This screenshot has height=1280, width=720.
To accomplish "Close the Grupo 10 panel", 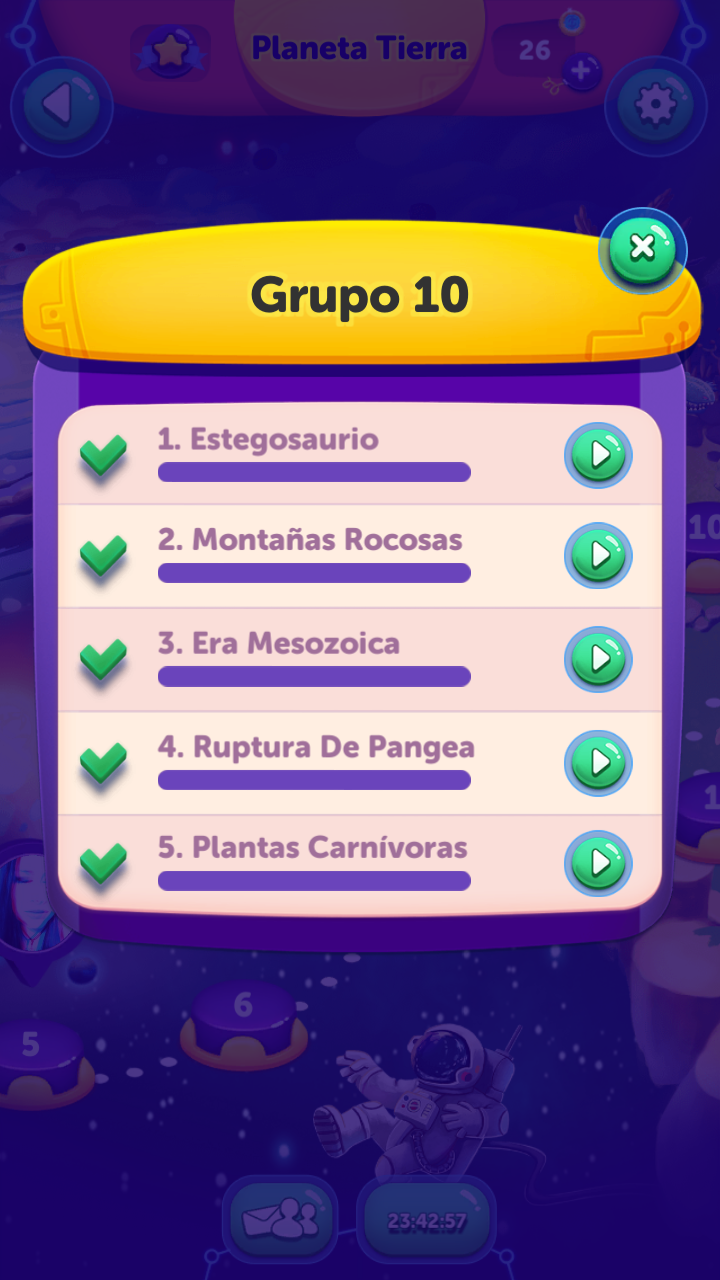I will pyautogui.click(x=643, y=247).
